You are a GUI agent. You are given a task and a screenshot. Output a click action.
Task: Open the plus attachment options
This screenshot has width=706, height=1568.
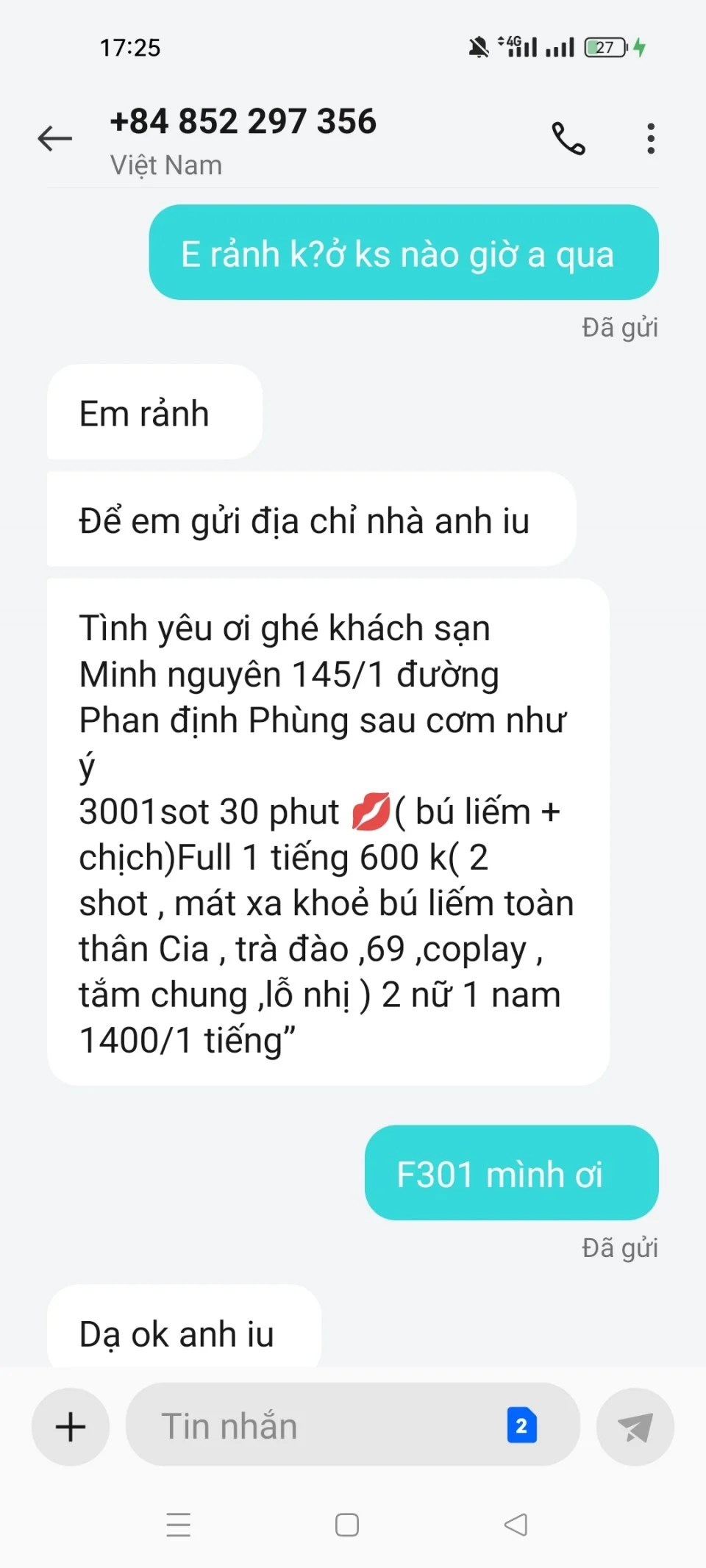point(71,1427)
